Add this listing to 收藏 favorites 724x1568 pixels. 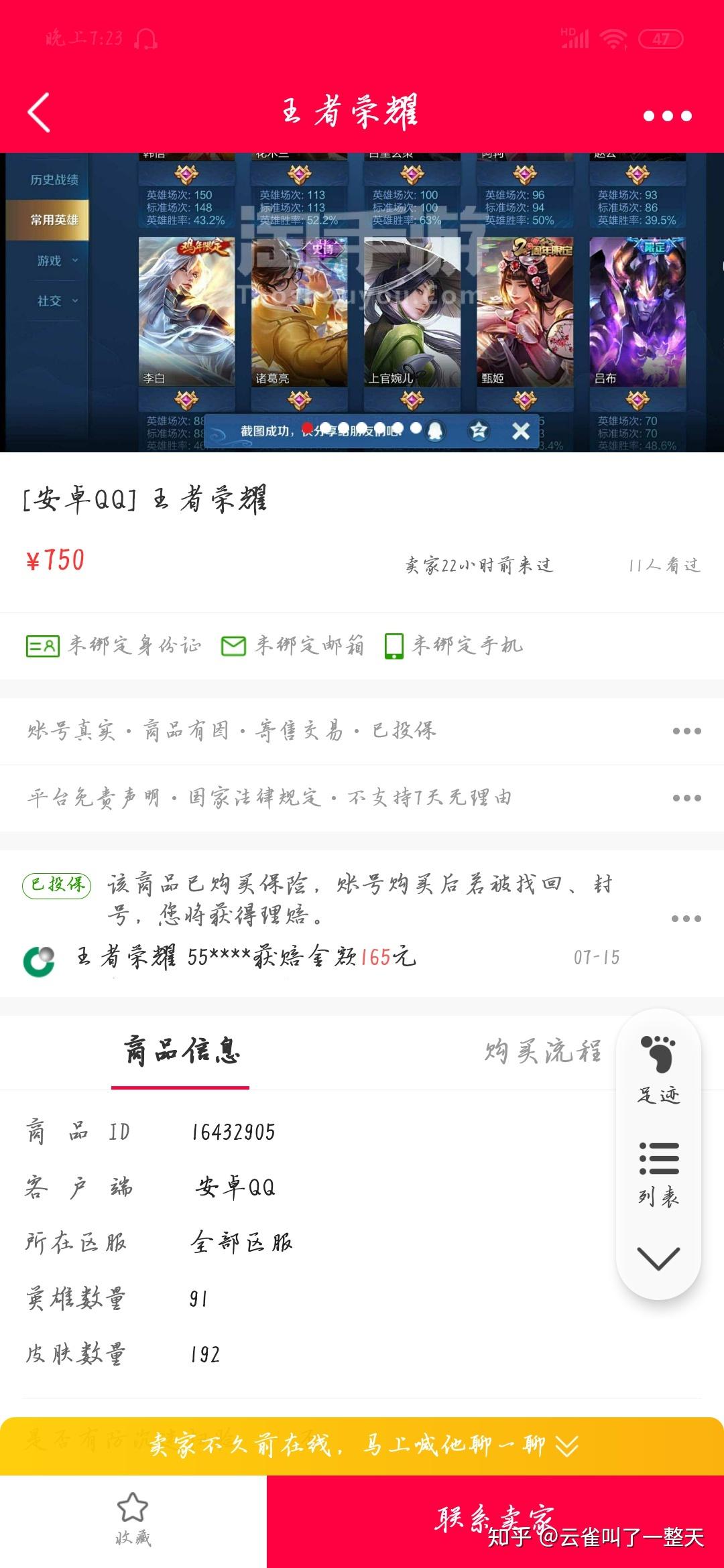pyautogui.click(x=133, y=1520)
